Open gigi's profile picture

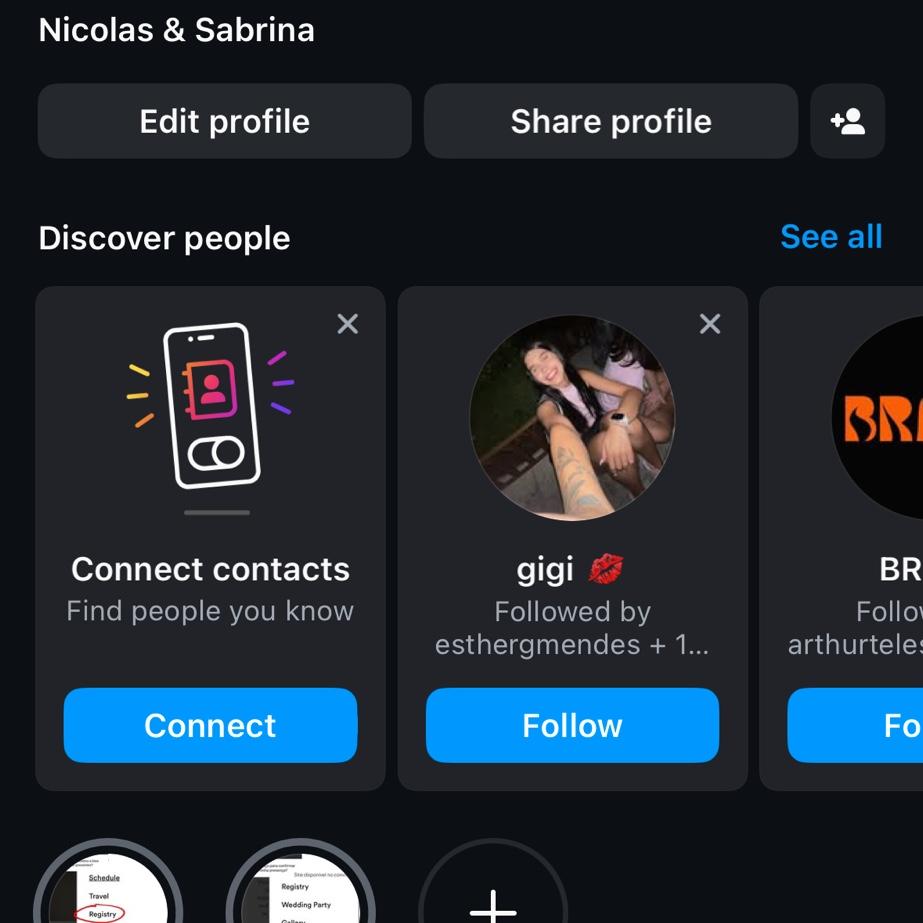click(x=572, y=418)
